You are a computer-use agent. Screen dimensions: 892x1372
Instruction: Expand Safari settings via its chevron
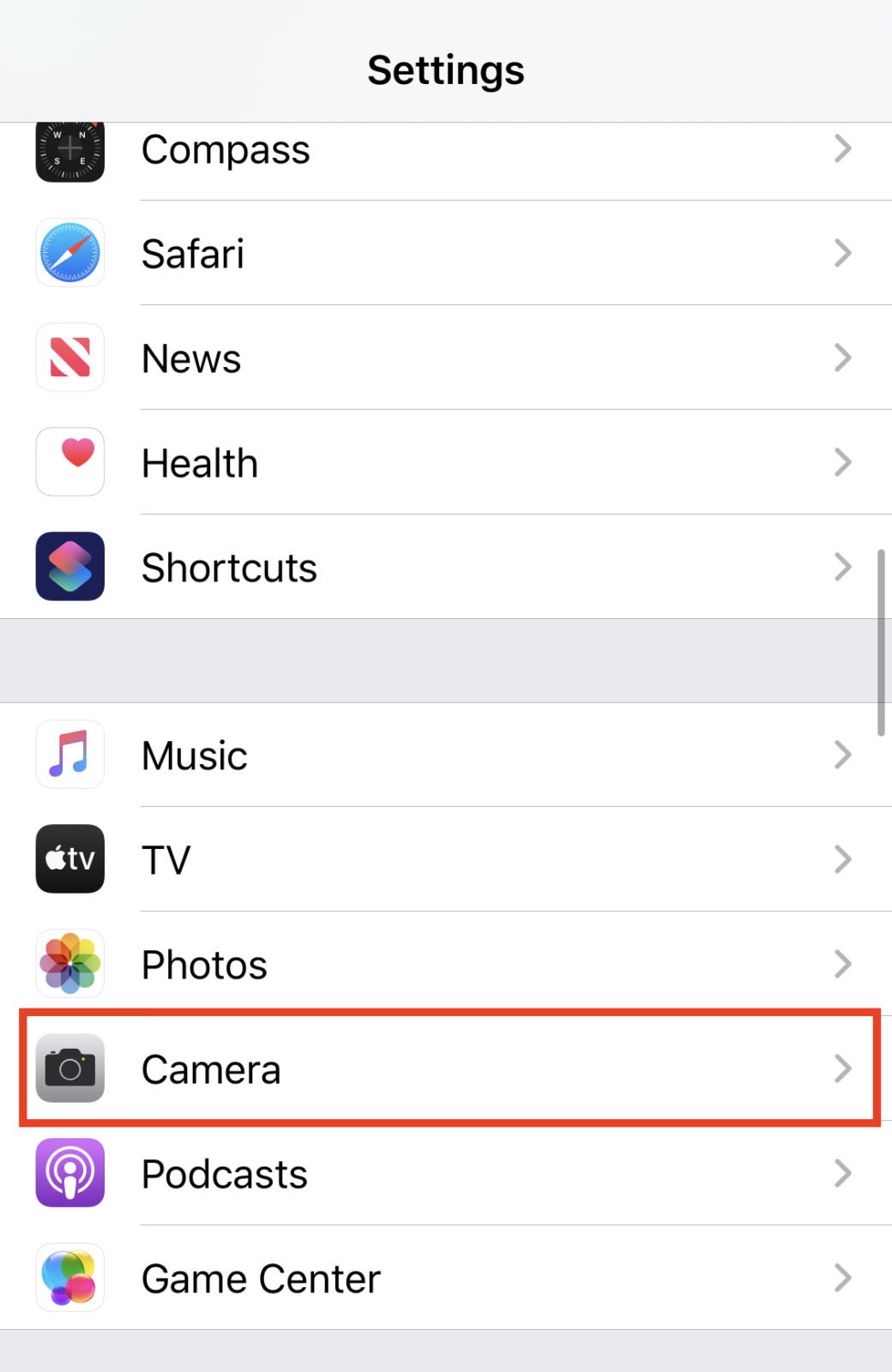click(x=843, y=253)
